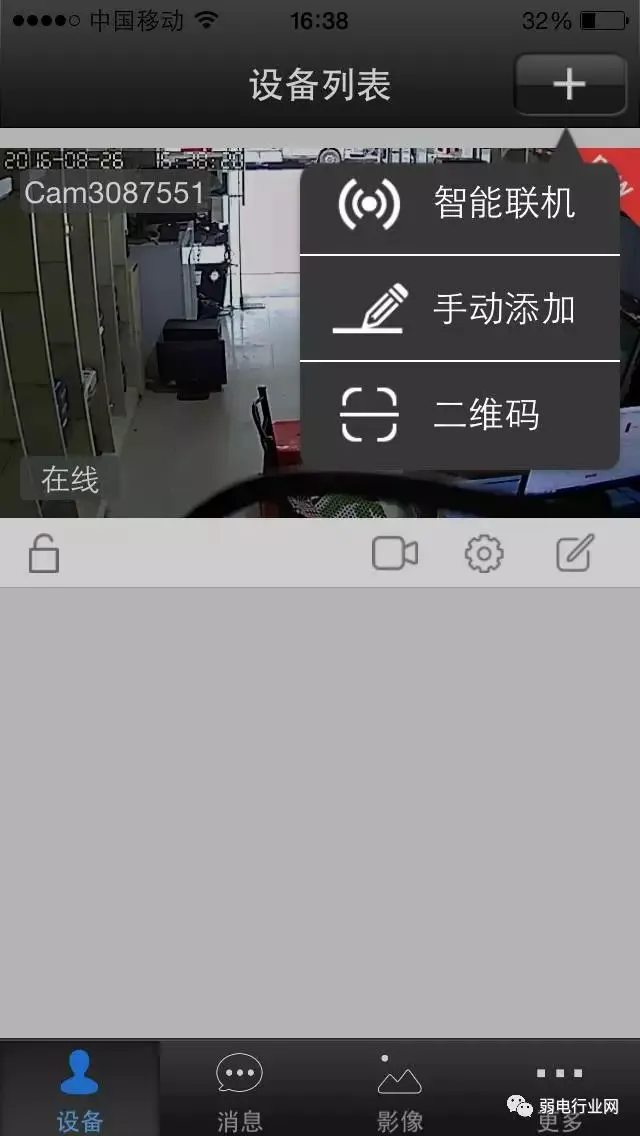This screenshot has width=640, height=1136.
Task: Open the 更多 more tab
Action: pyautogui.click(x=559, y=1089)
